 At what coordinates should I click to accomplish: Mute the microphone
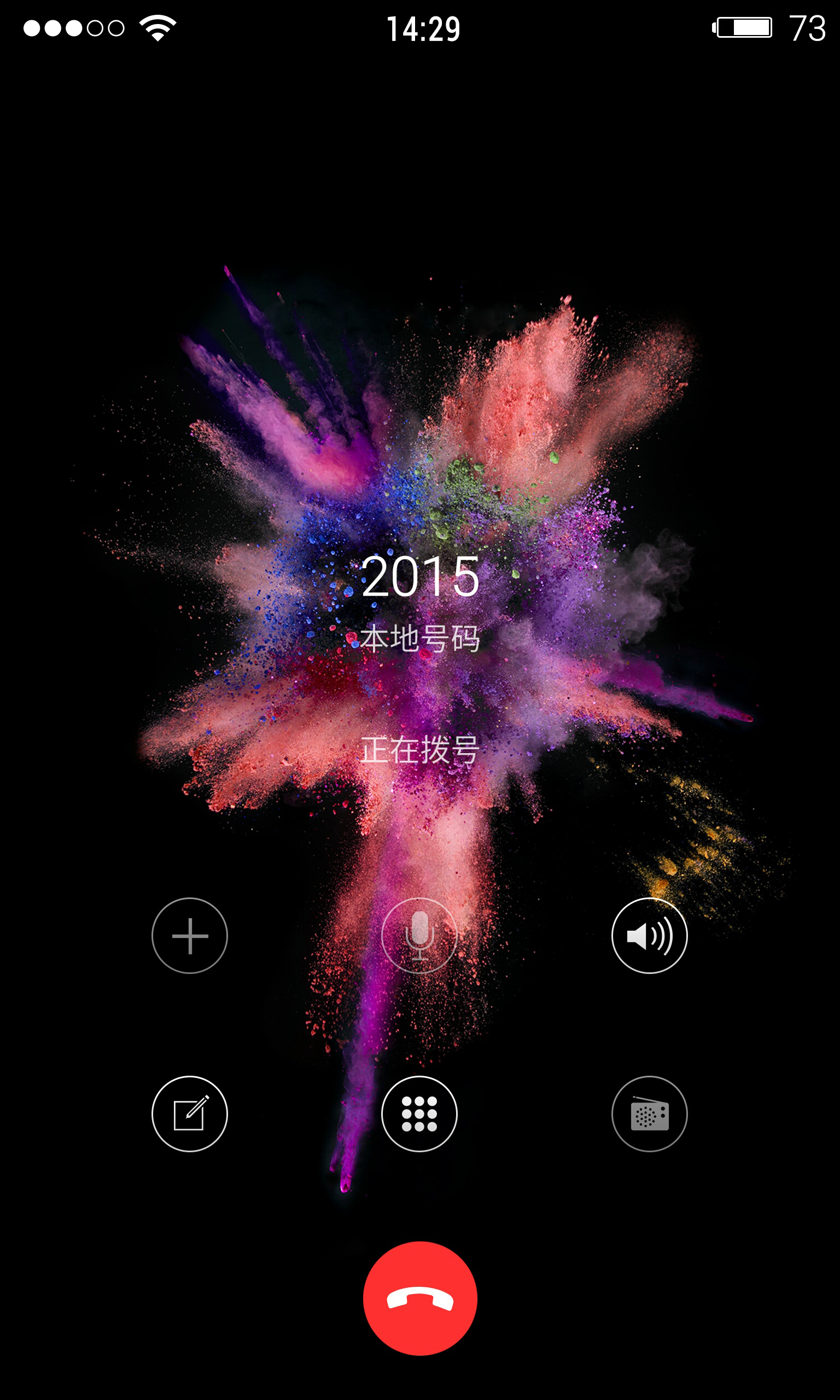419,936
